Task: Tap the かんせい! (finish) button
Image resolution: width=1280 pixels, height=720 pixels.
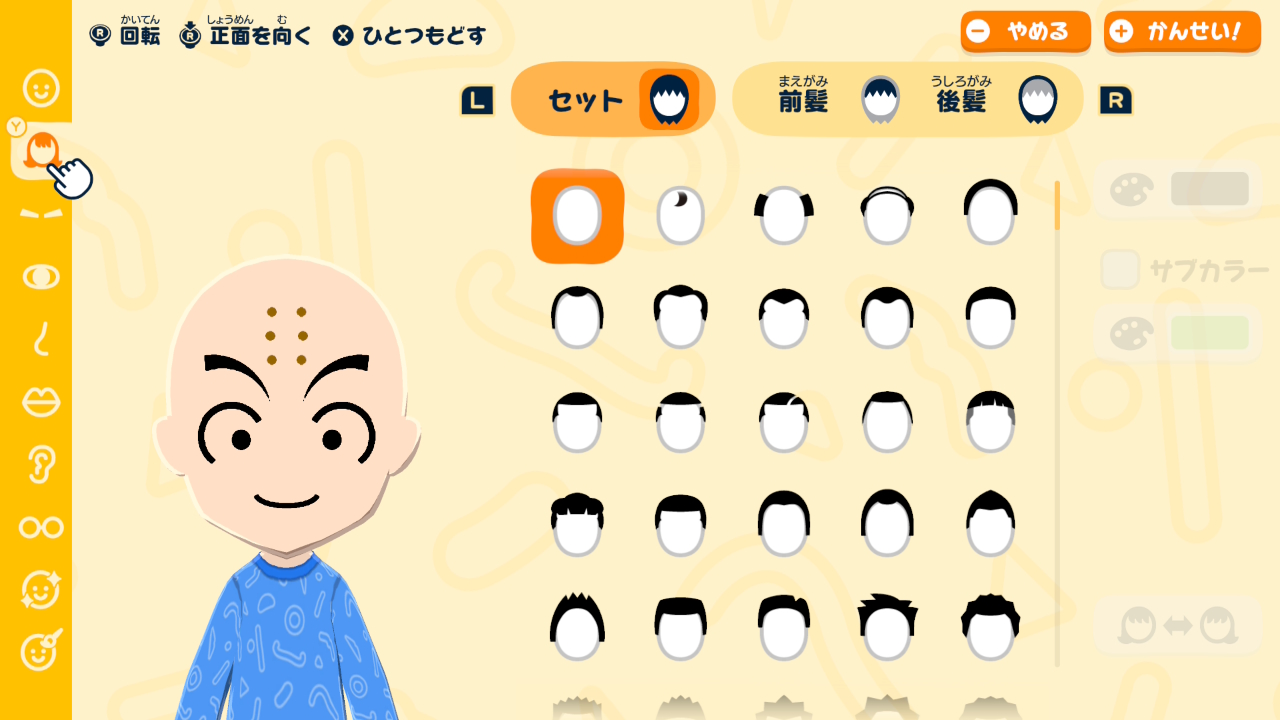Action: point(1182,32)
